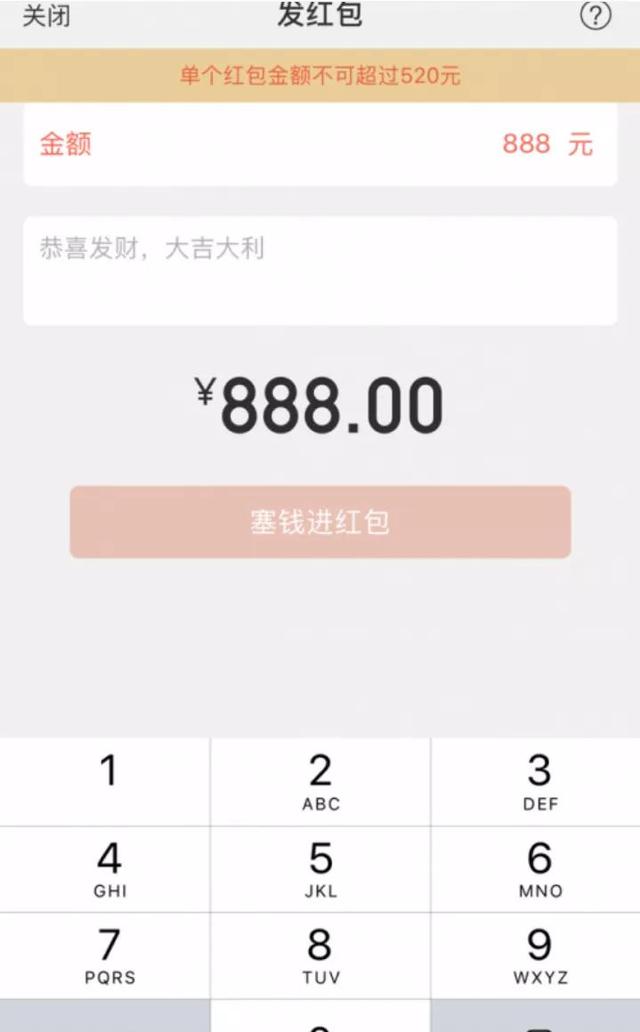Image resolution: width=640 pixels, height=1032 pixels.
Task: Tap the 恭喜发财，大吉大利 message field
Action: pyautogui.click(x=320, y=271)
